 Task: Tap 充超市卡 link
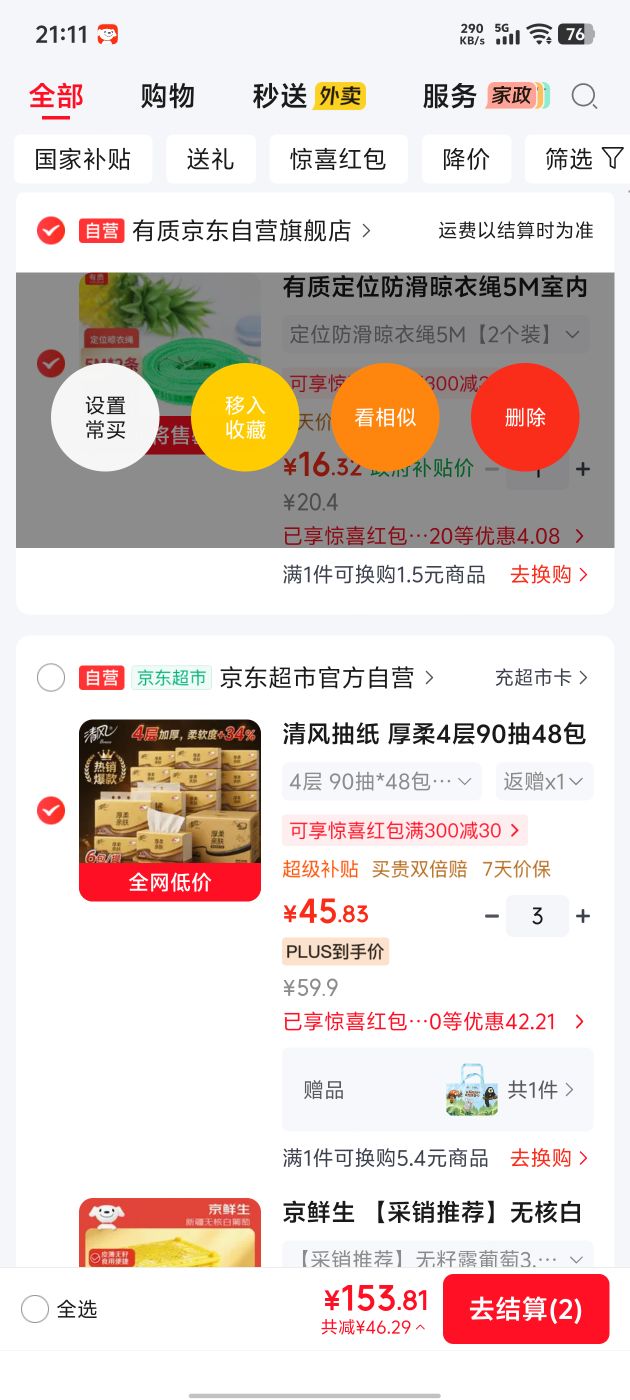(542, 678)
